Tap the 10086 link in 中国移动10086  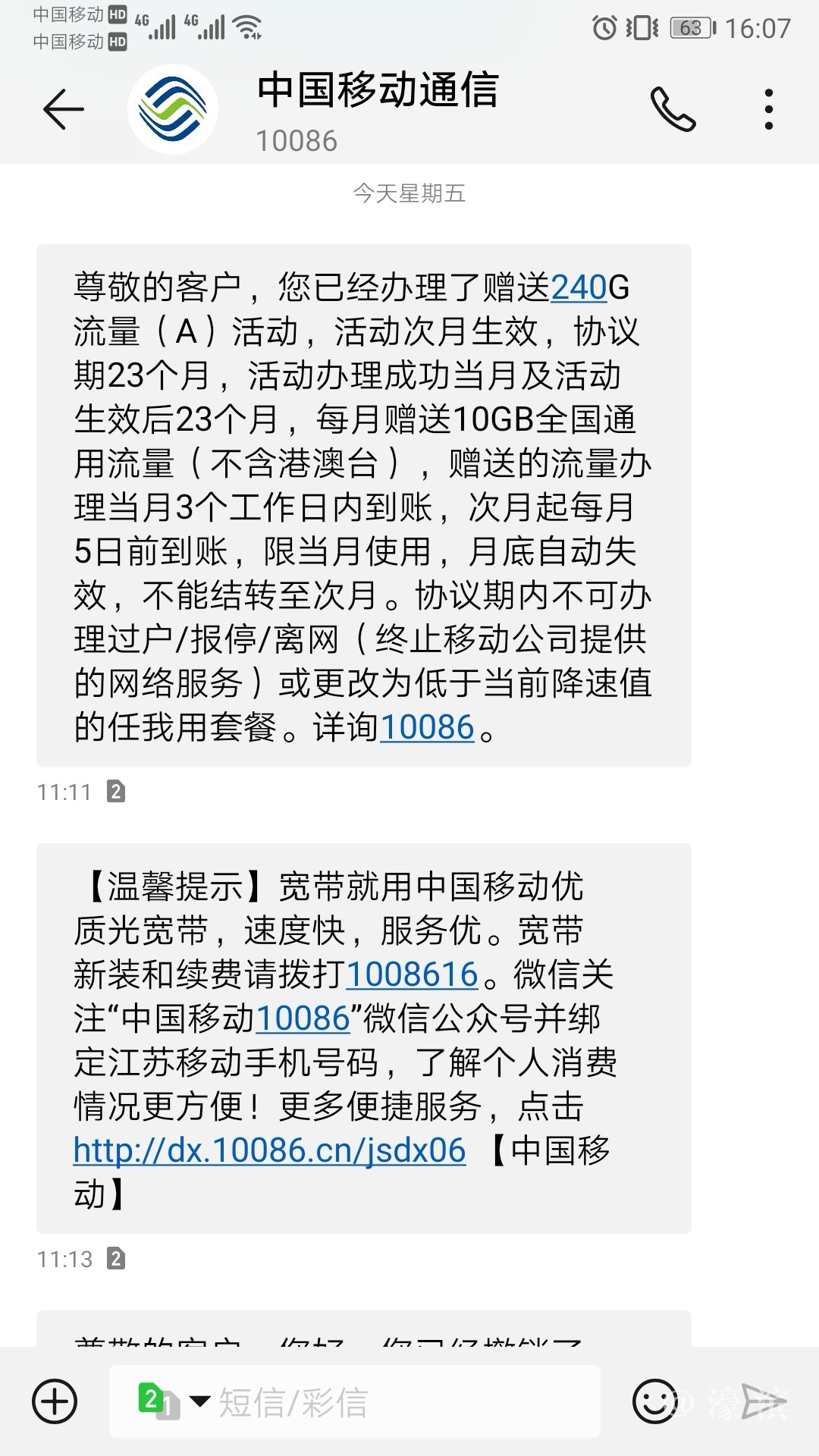303,1018
